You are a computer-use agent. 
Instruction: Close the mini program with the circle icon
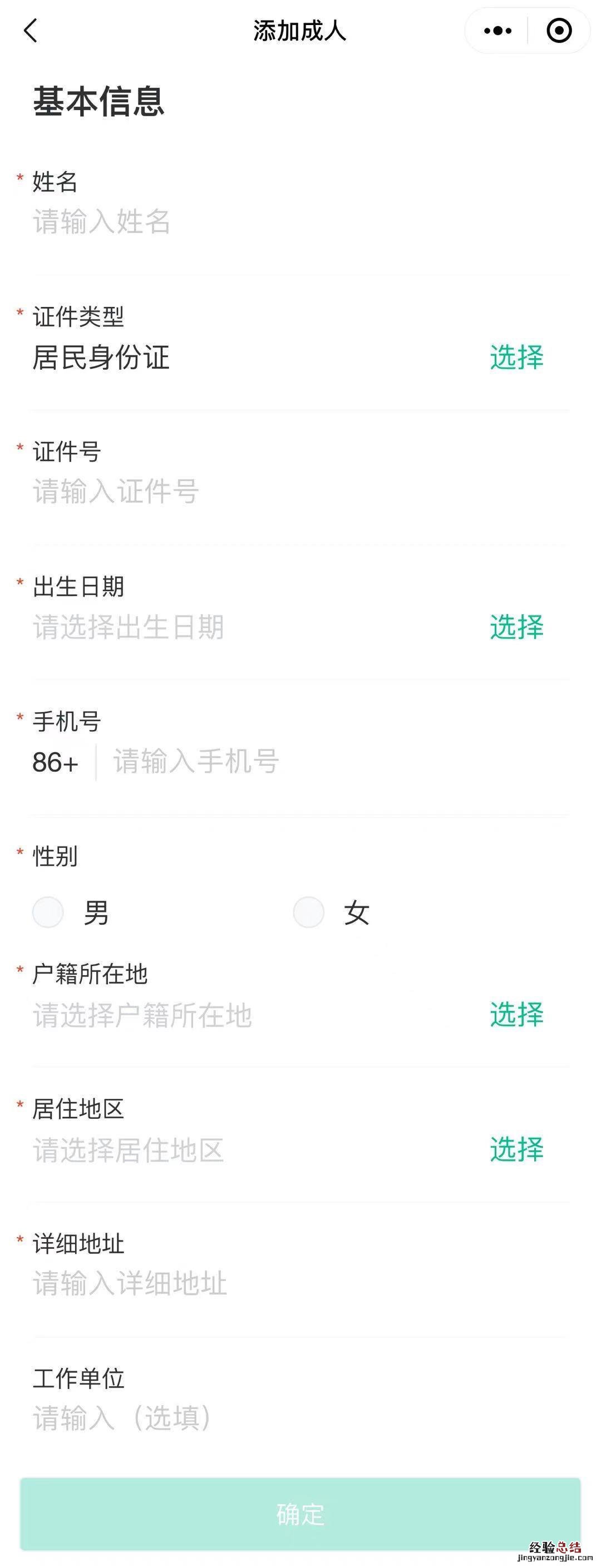click(559, 31)
